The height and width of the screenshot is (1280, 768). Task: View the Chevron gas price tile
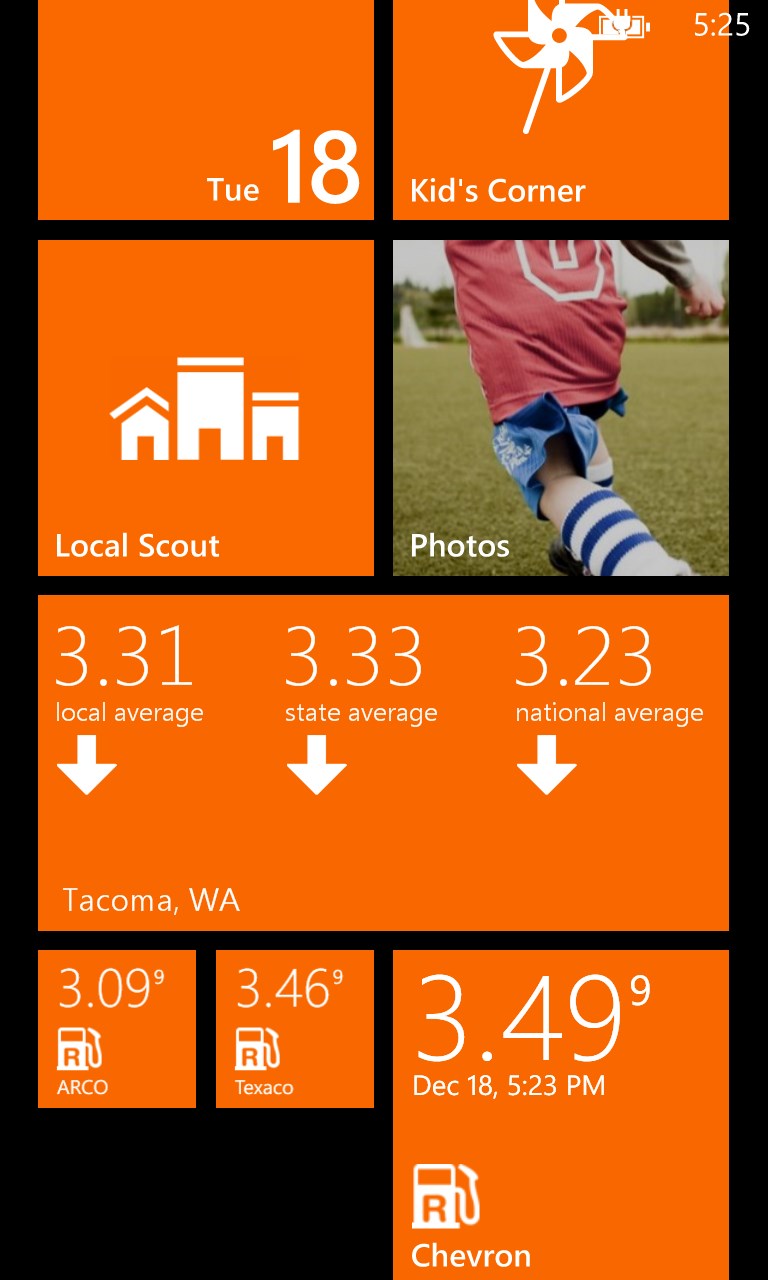[560, 1114]
